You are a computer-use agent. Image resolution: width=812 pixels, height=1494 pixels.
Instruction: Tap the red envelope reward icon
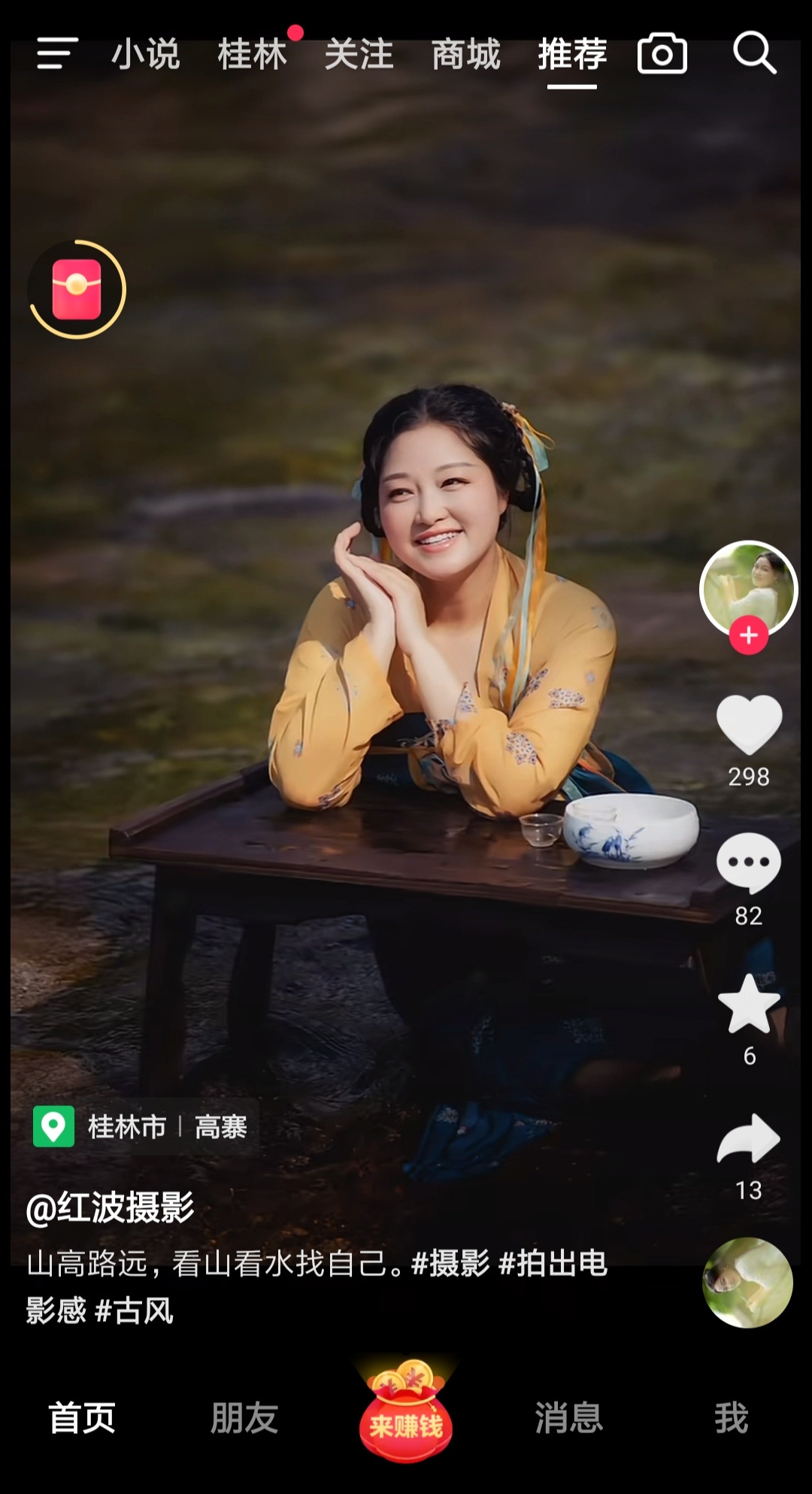point(77,289)
